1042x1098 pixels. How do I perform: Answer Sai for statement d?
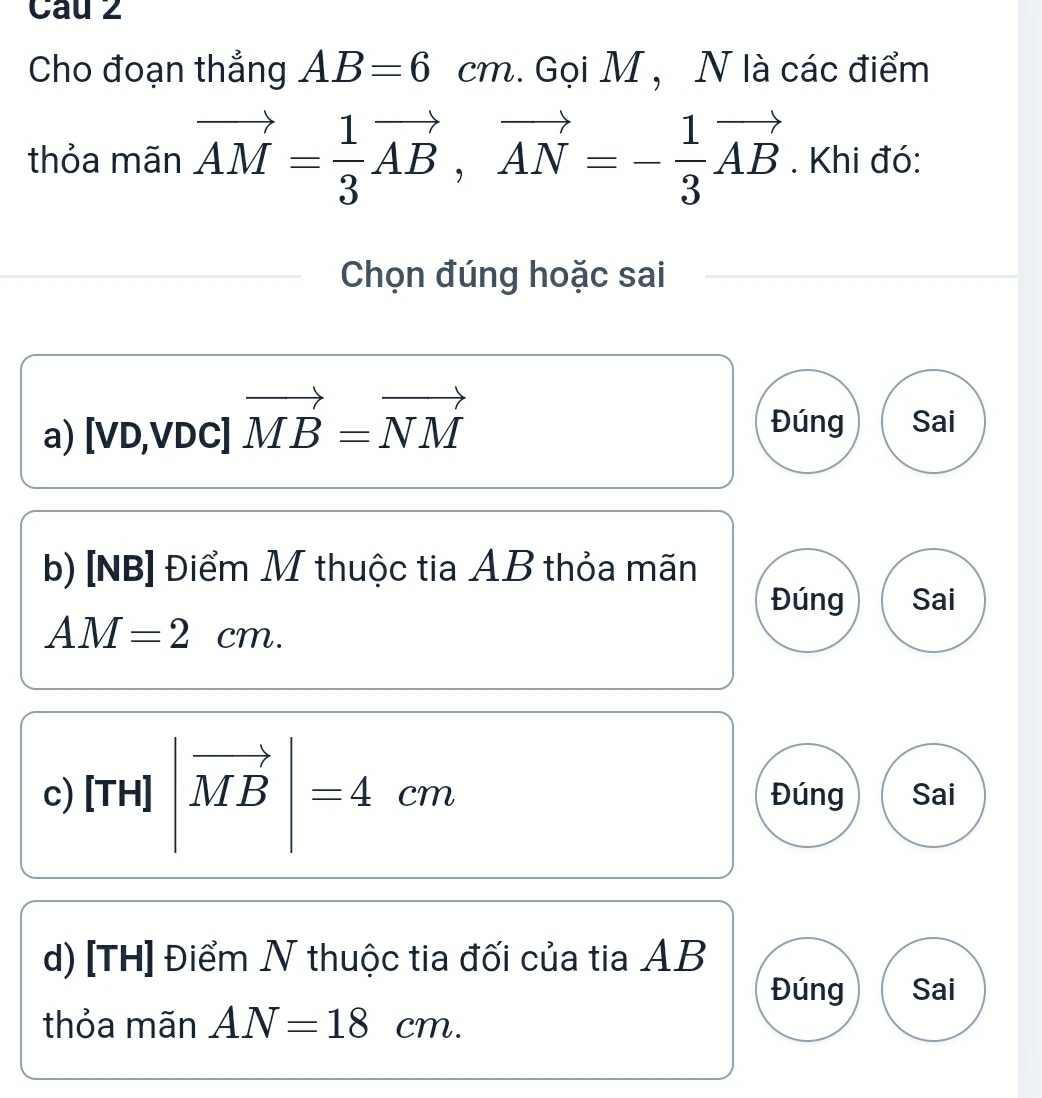point(934,990)
